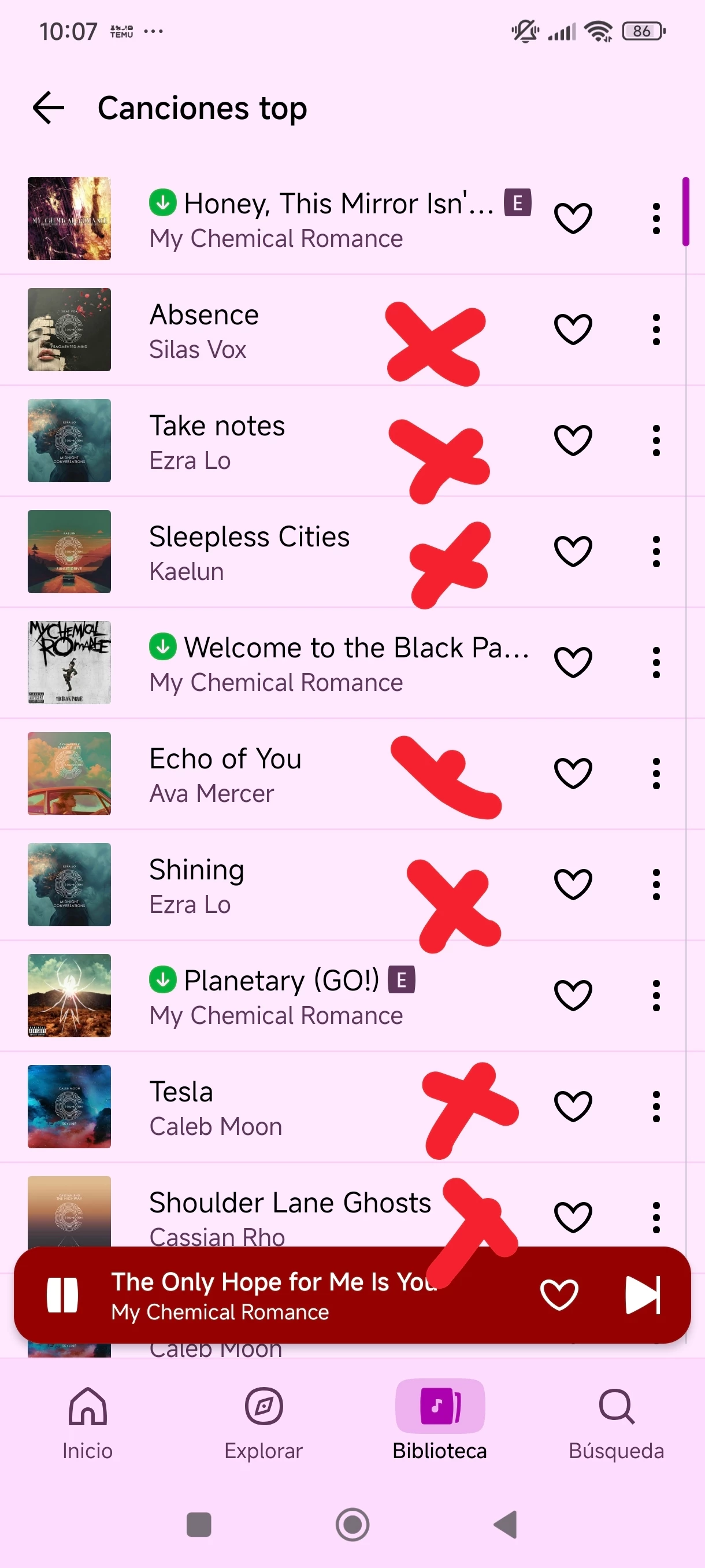Like Sleepless Cities by Kaelun
The width and height of the screenshot is (705, 1568).
pyautogui.click(x=573, y=552)
